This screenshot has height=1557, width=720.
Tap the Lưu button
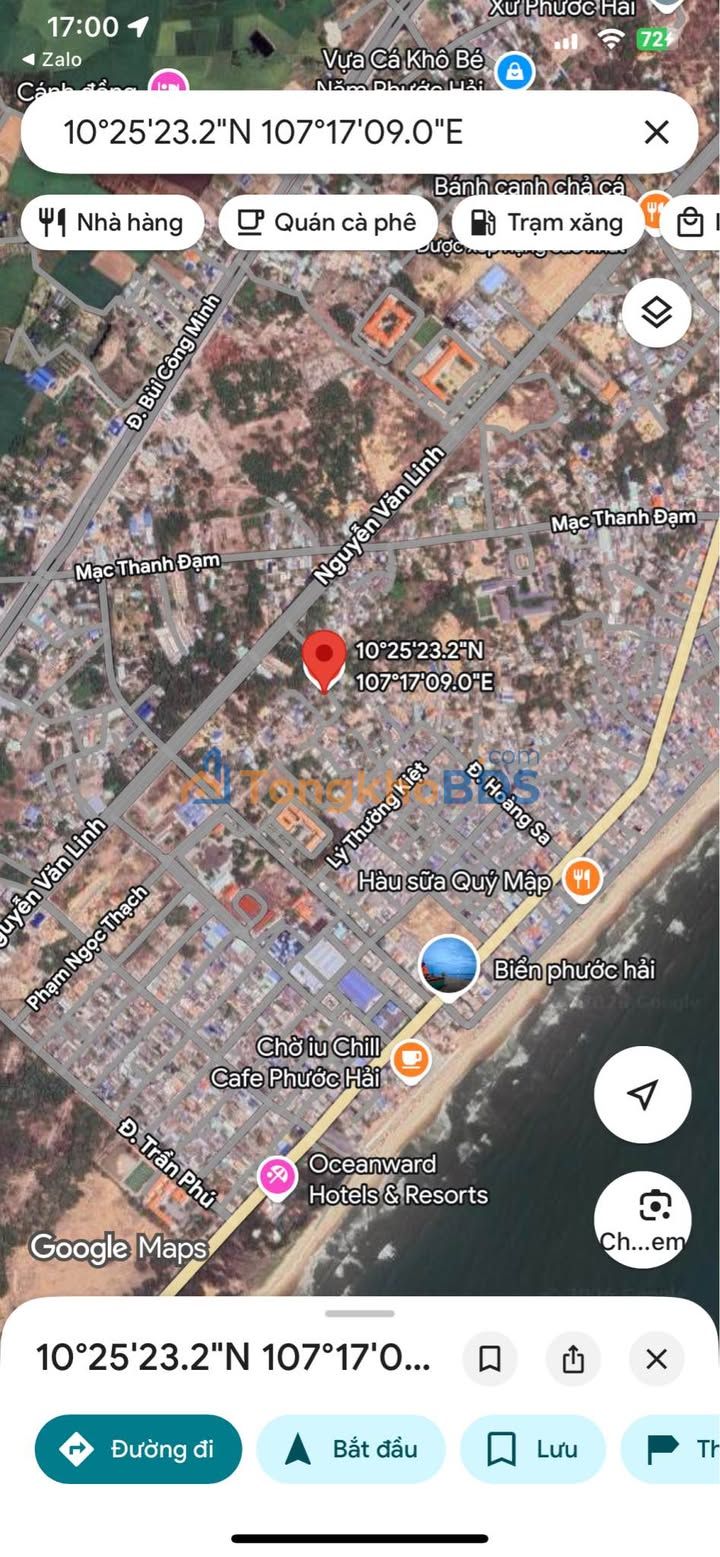pos(533,1449)
